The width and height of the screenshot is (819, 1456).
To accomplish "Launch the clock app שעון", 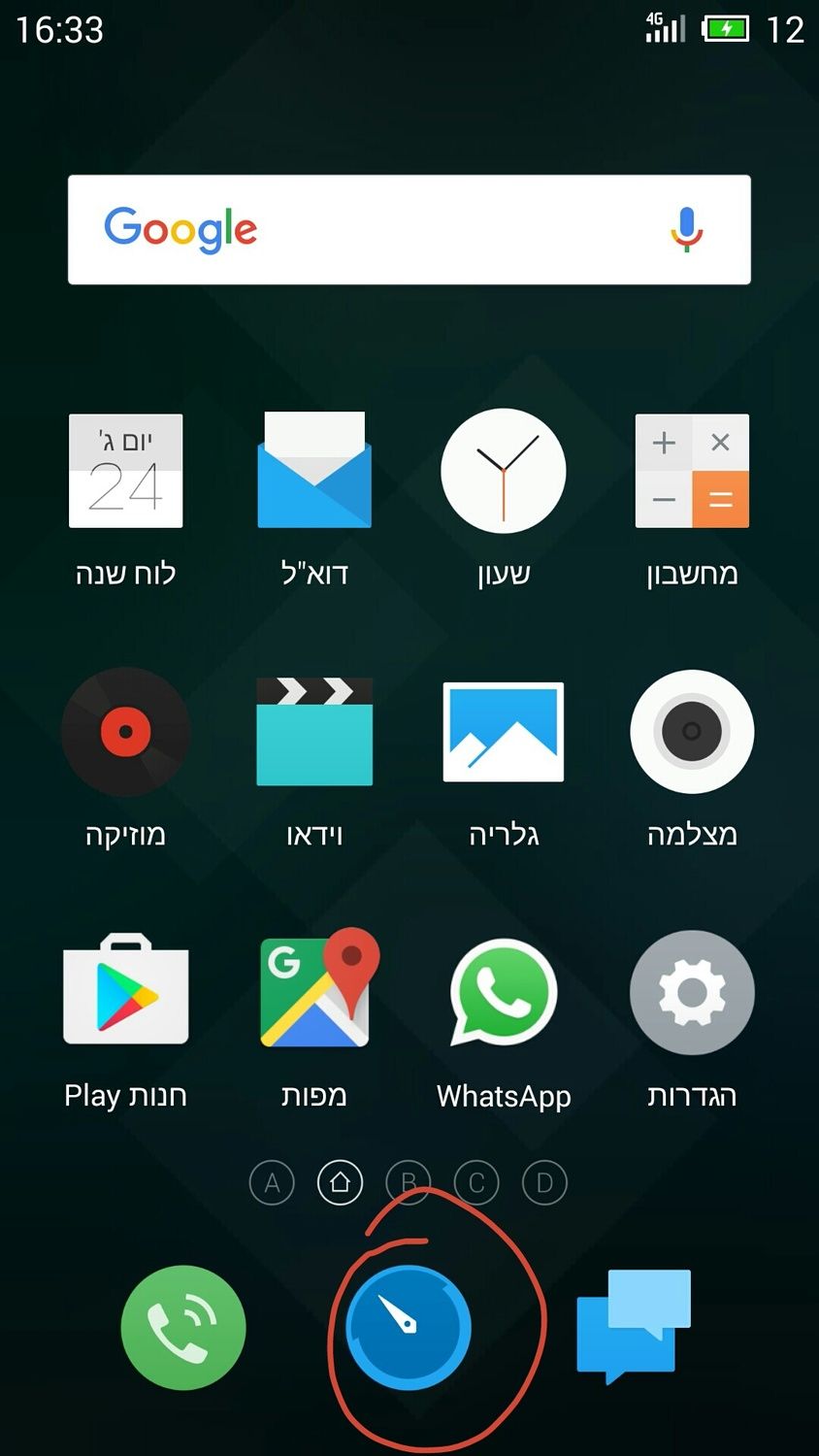I will point(503,472).
